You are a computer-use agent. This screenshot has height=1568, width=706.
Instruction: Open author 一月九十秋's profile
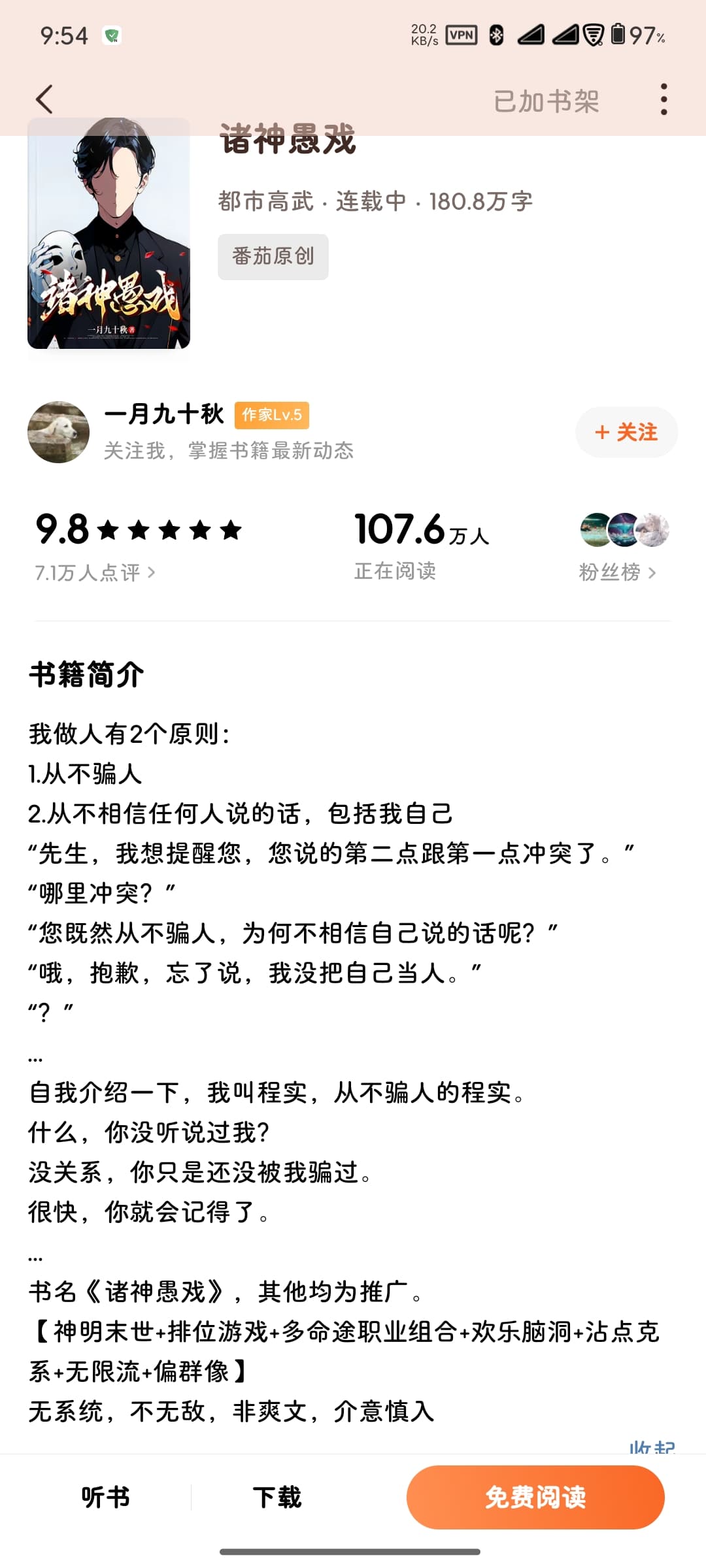(x=164, y=414)
